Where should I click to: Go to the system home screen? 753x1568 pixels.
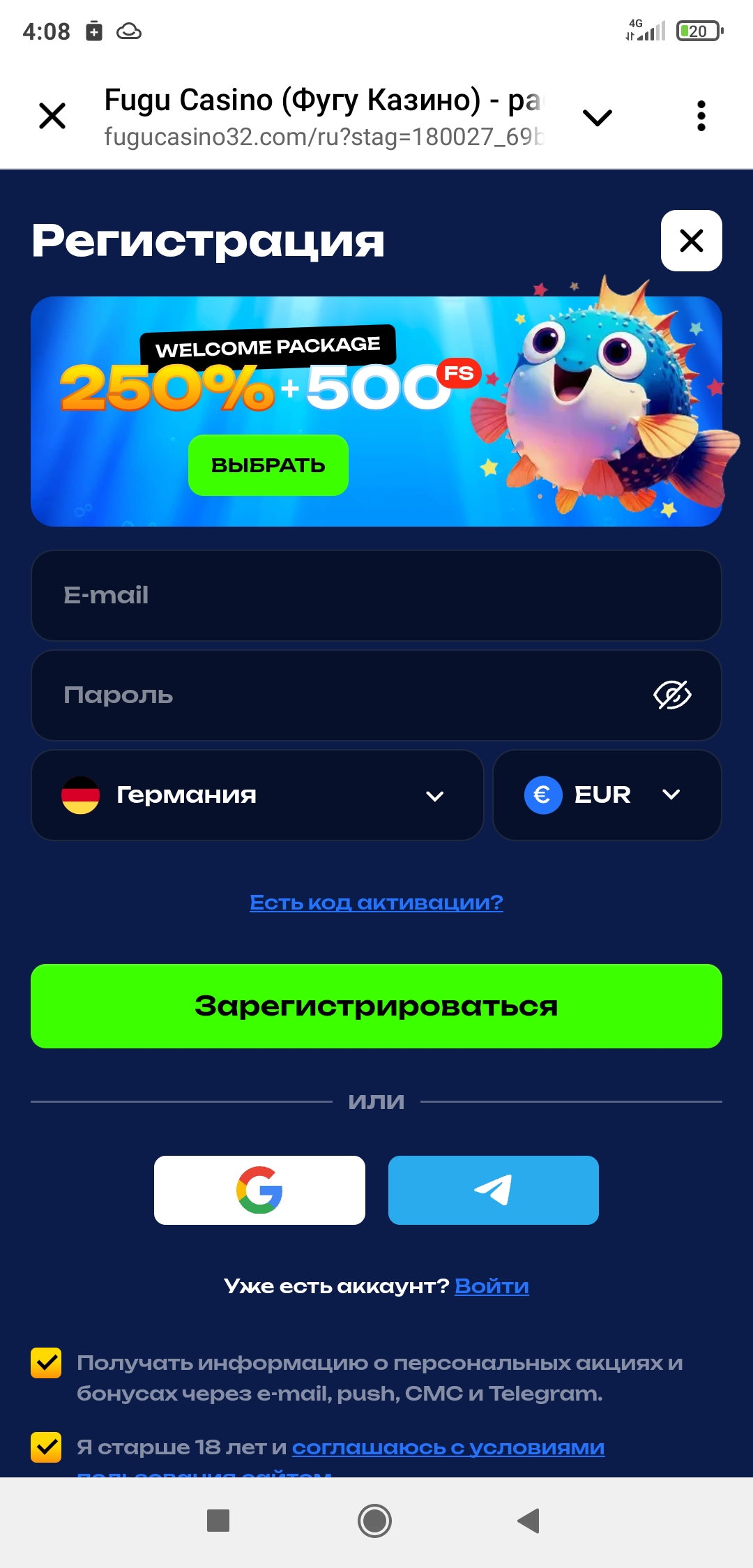374,1521
